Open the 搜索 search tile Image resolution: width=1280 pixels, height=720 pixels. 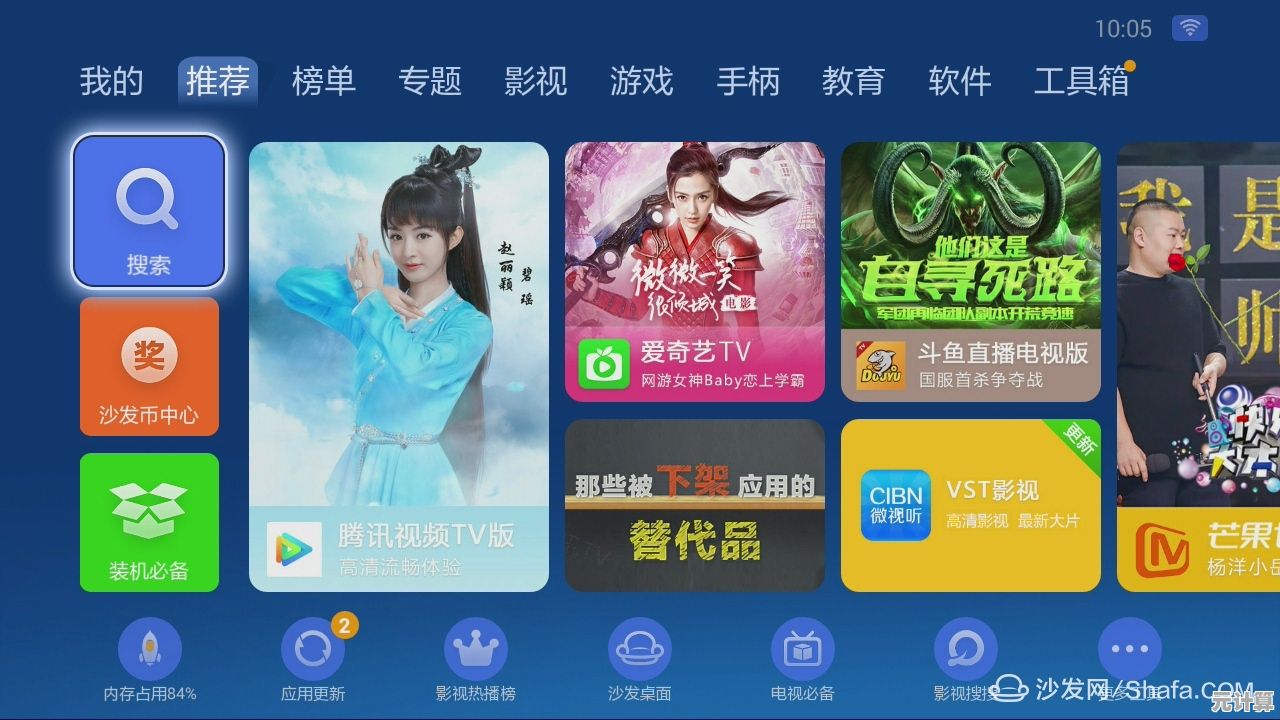149,211
